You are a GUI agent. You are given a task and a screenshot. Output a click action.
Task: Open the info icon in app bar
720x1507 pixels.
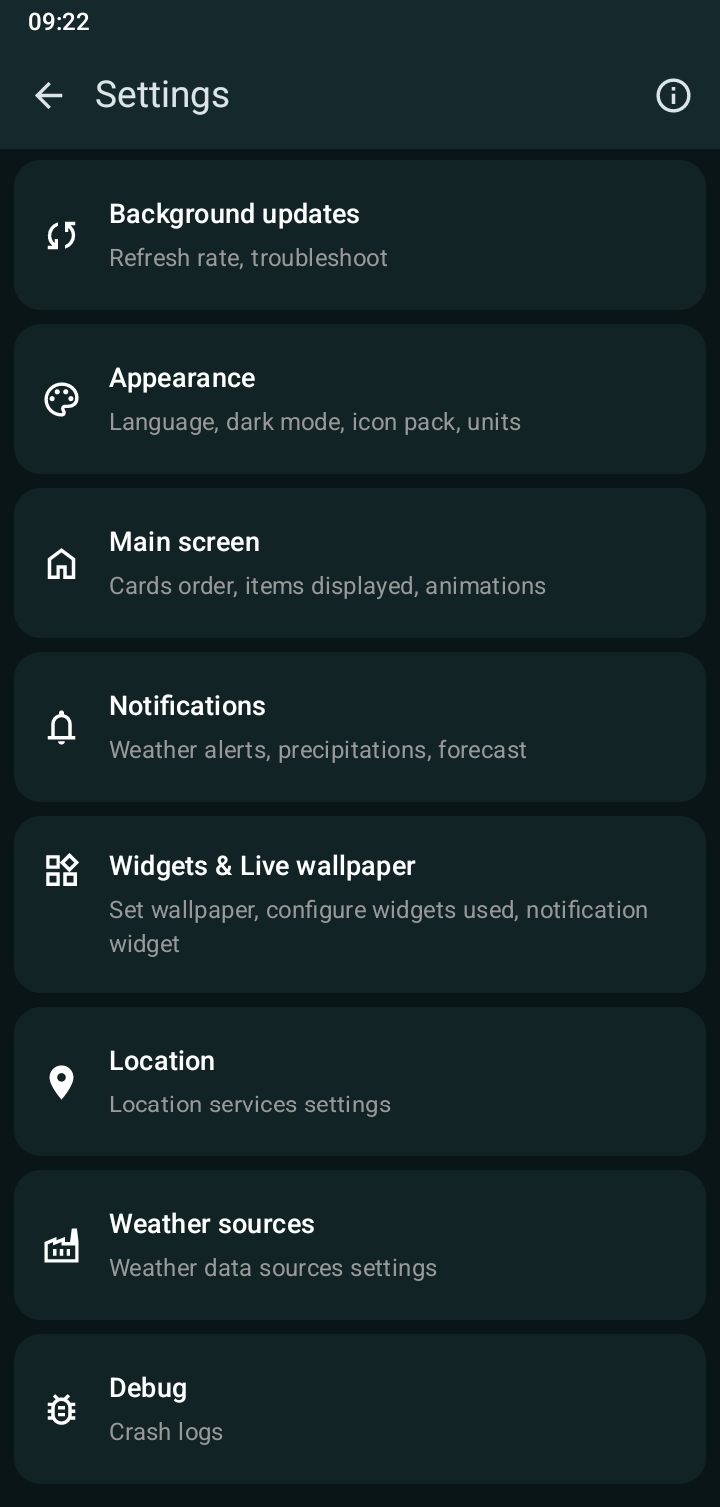tap(673, 95)
